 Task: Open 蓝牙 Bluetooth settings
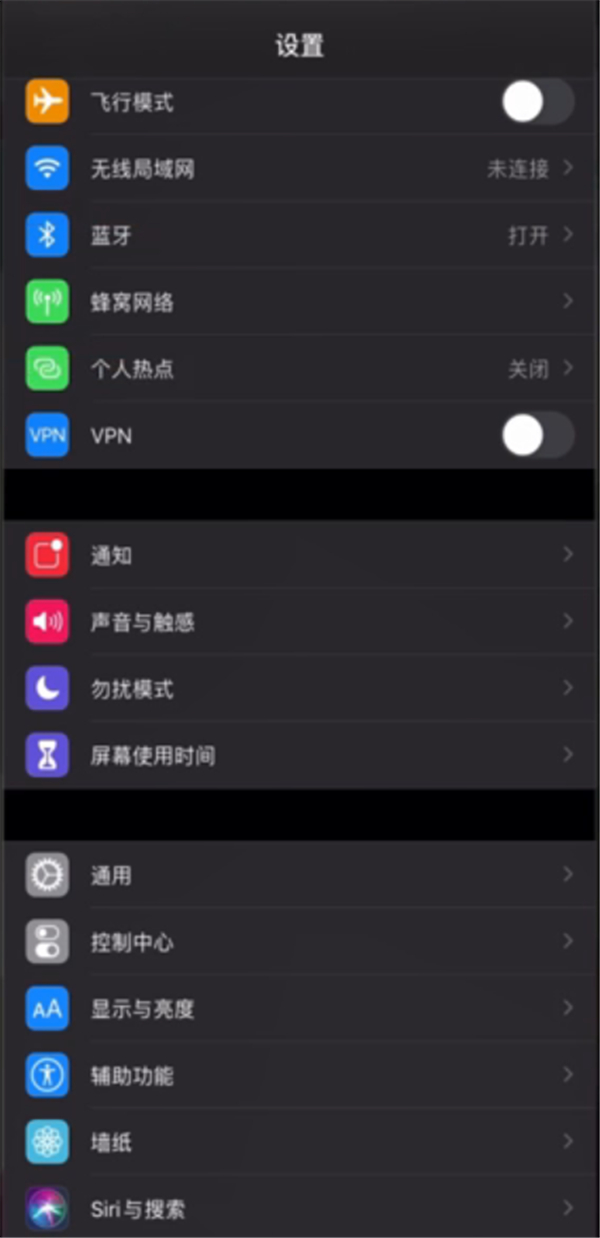pos(300,236)
